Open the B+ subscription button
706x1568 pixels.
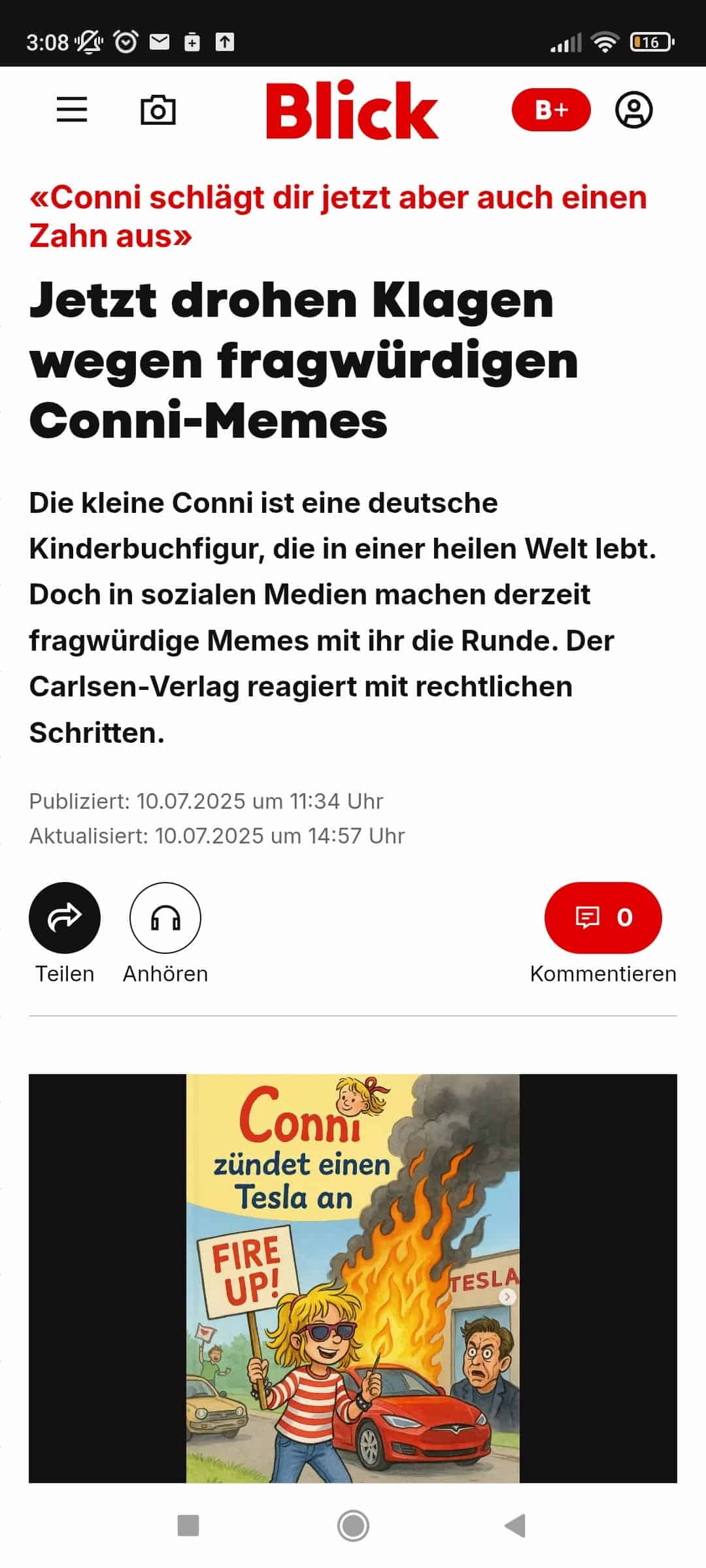point(551,110)
